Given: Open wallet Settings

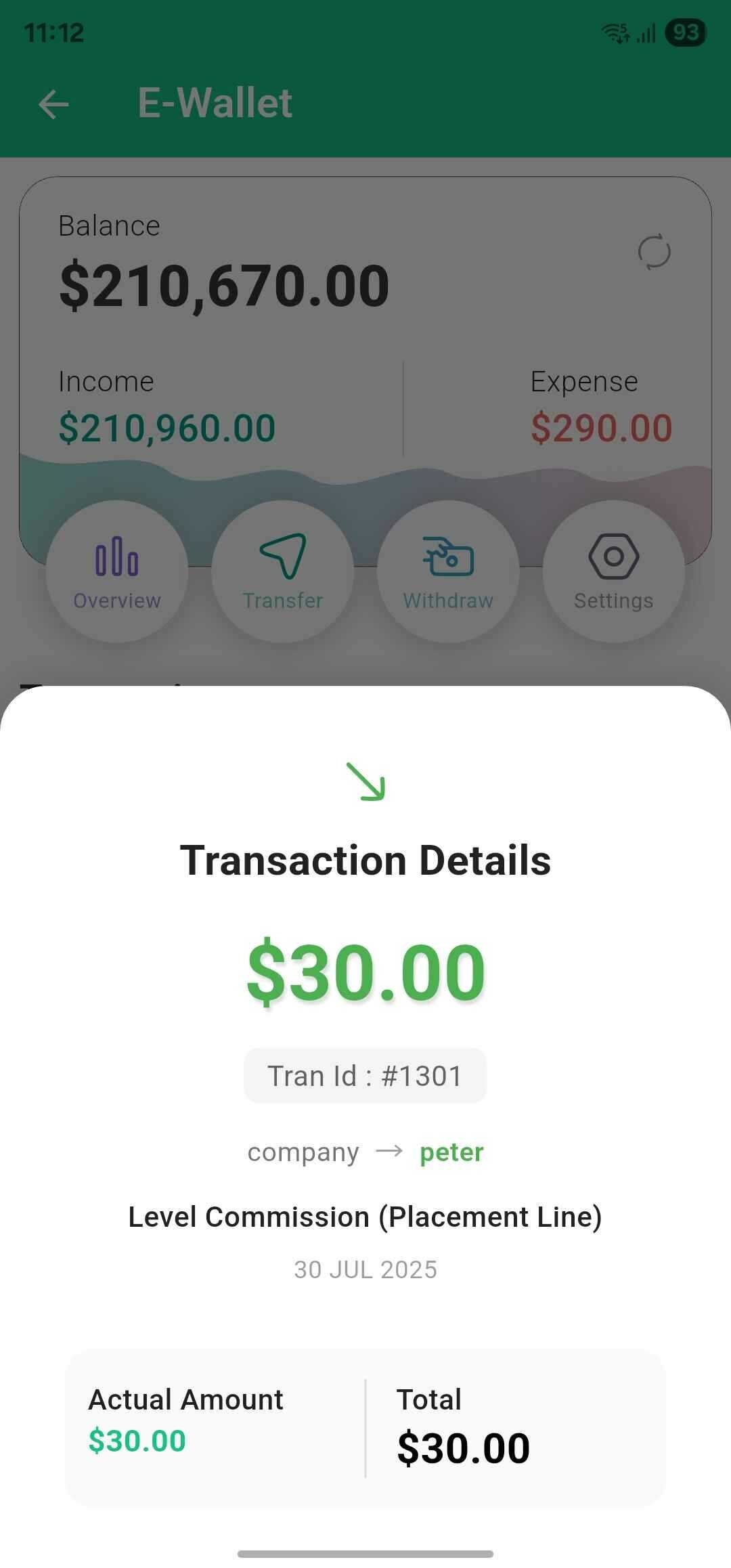Looking at the screenshot, I should pos(613,571).
